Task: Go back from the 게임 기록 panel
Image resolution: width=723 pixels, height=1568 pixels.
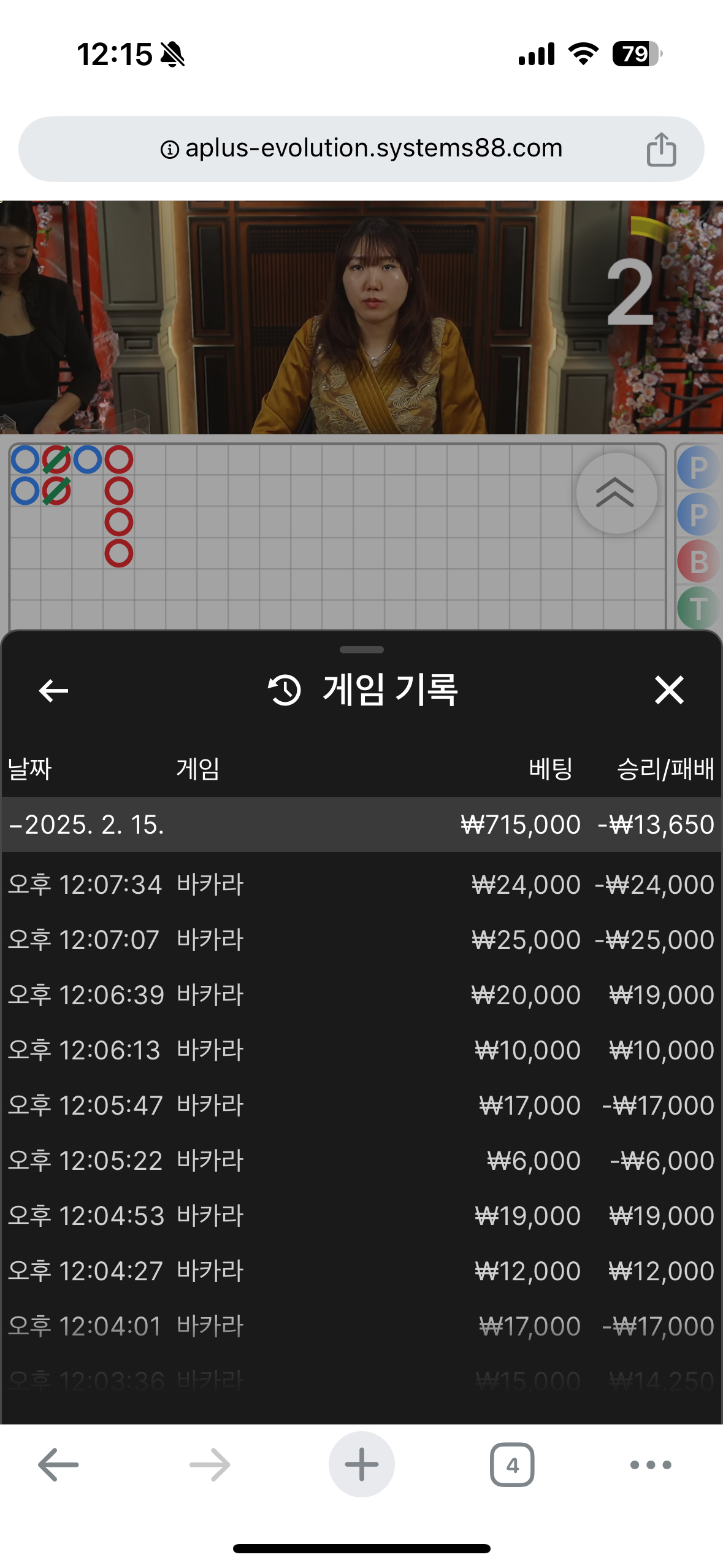Action: click(53, 691)
